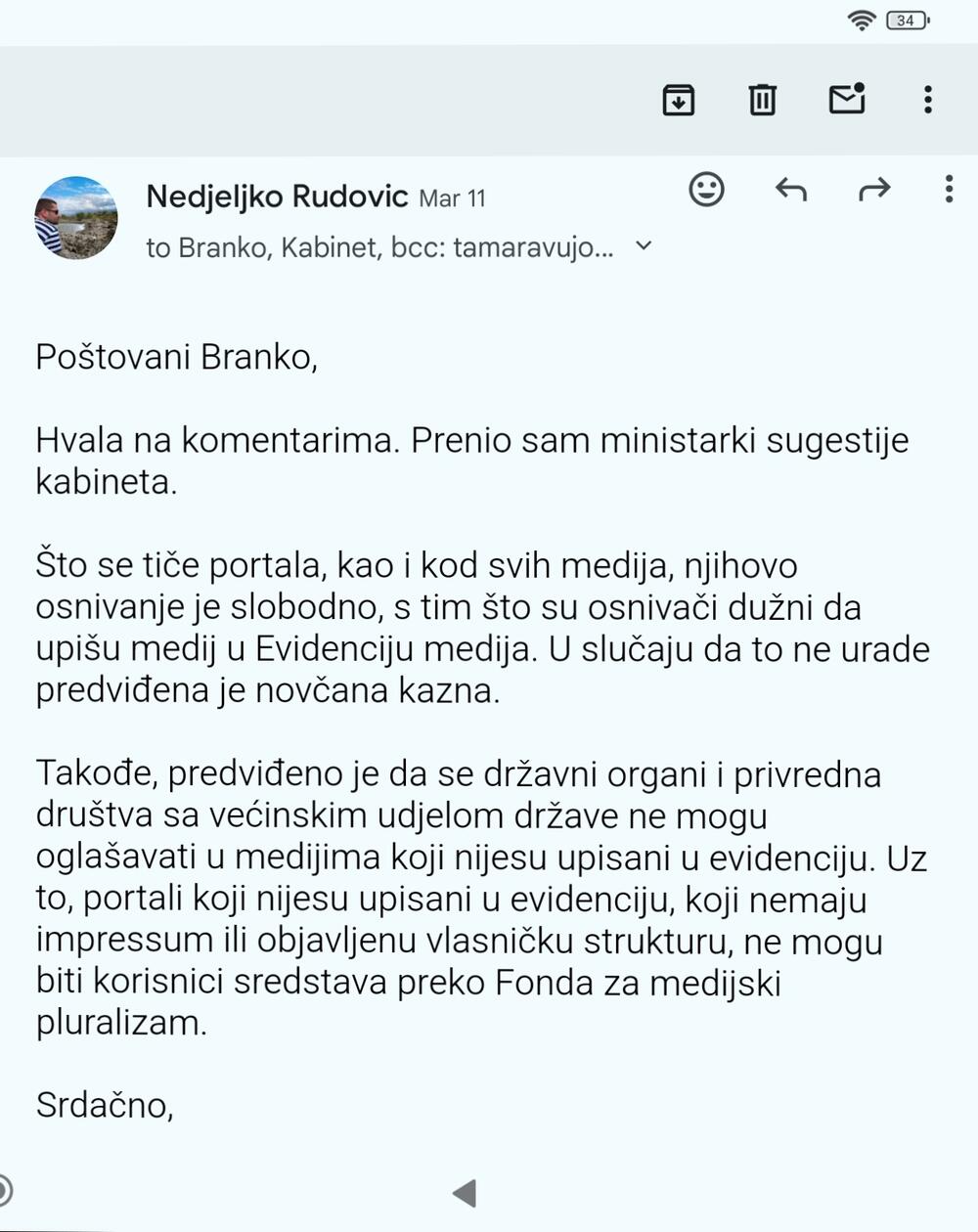Expand the recipient details chevron
978x1232 pixels.
pyautogui.click(x=644, y=246)
